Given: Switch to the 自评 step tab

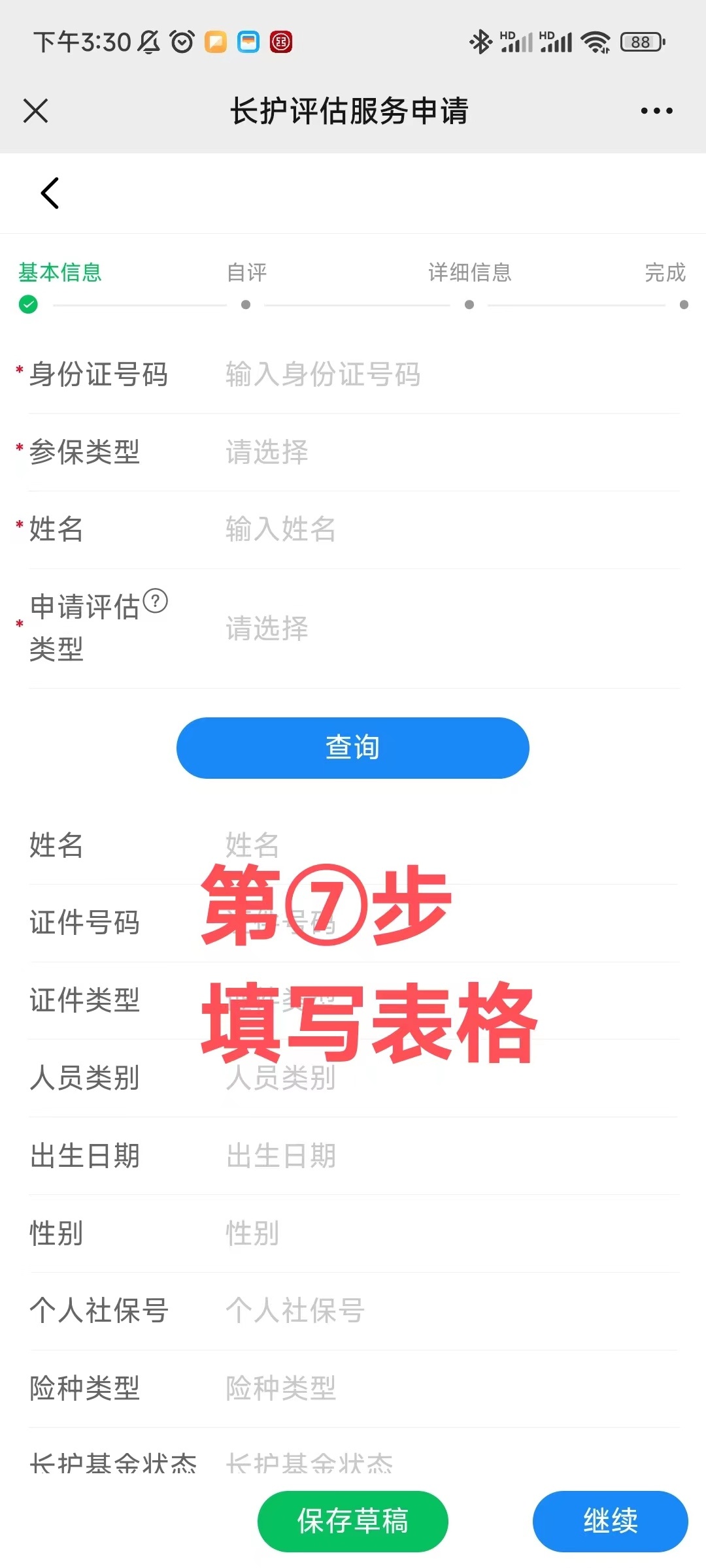Looking at the screenshot, I should (246, 273).
